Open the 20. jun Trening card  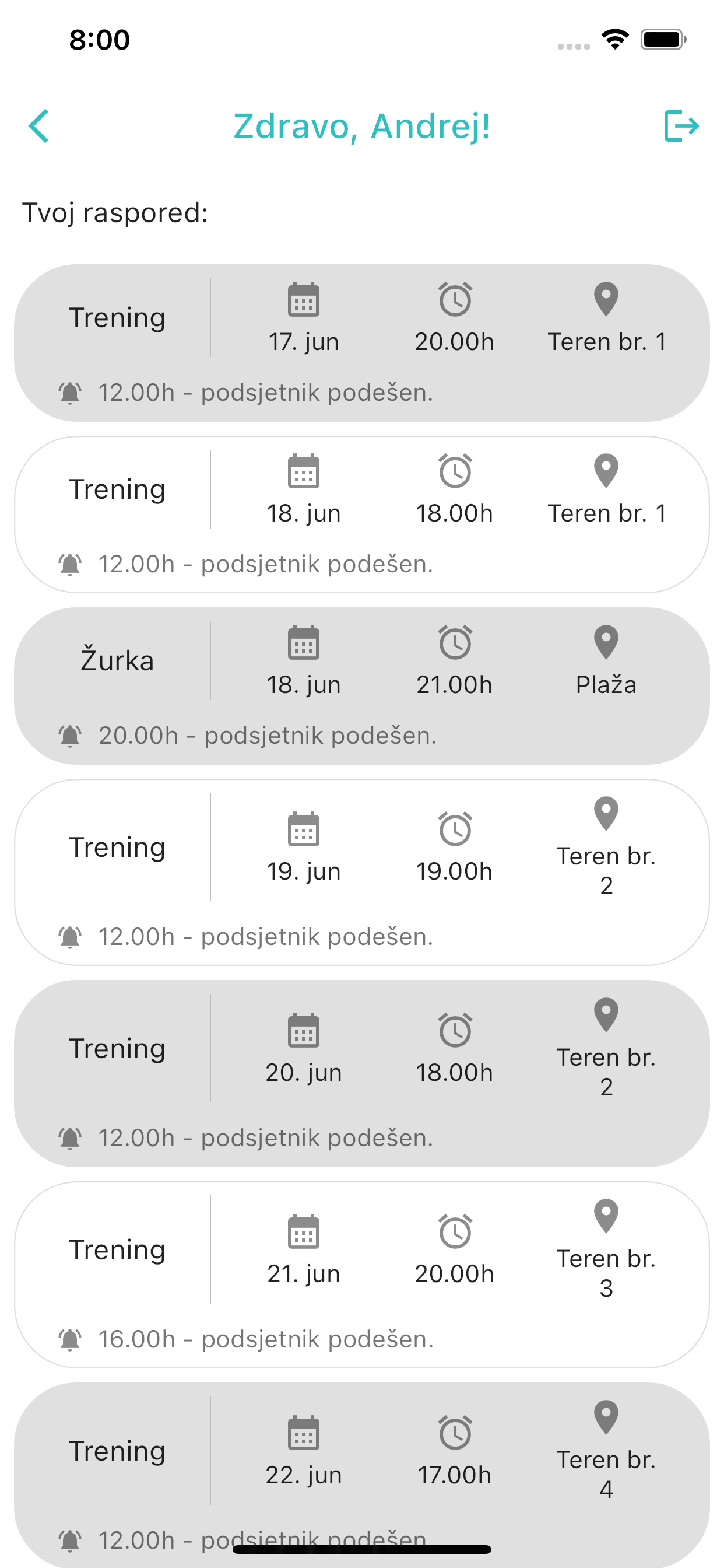pos(362,1073)
